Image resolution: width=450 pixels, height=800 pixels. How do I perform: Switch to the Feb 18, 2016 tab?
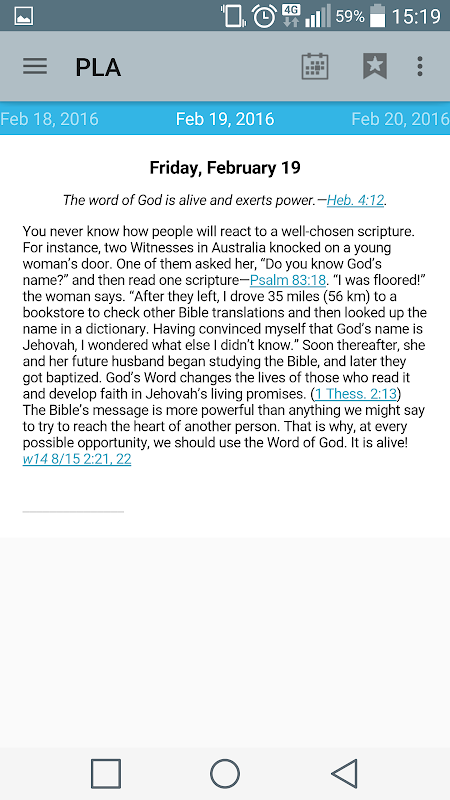coord(49,119)
